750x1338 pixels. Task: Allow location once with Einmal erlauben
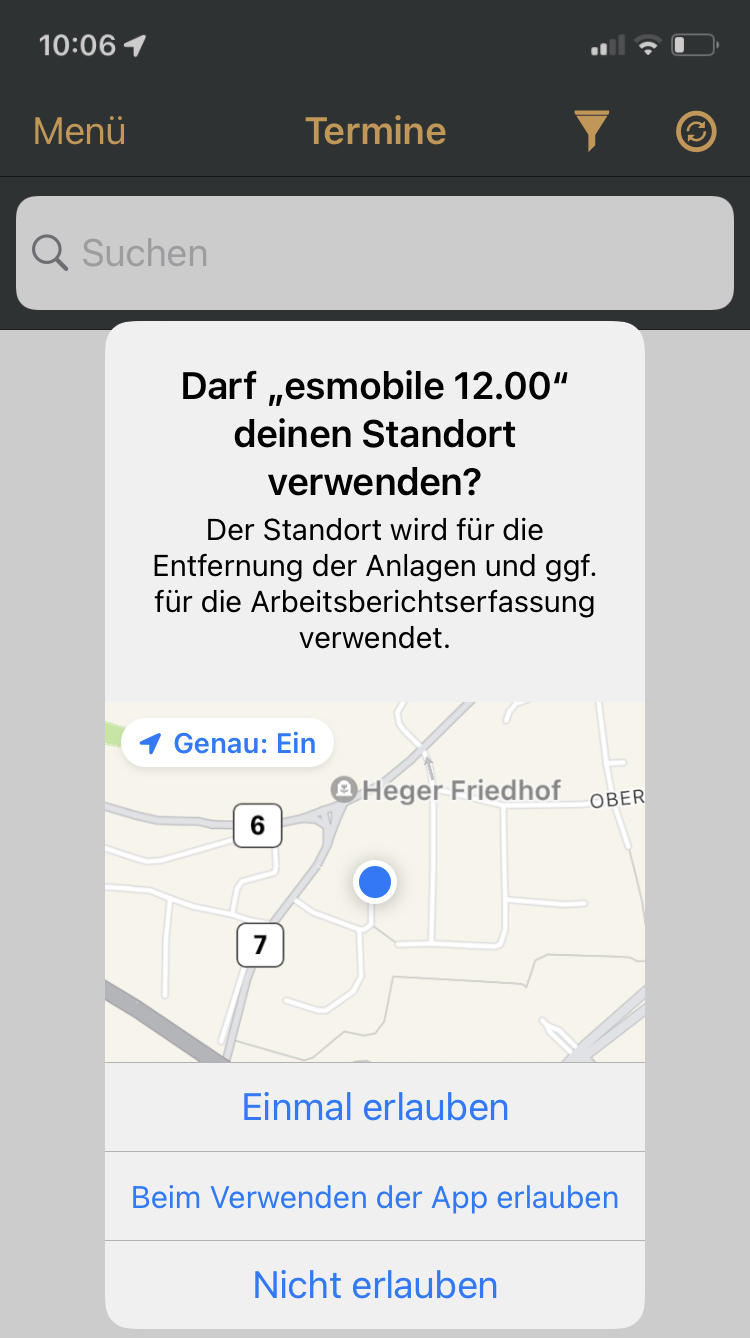click(x=375, y=1107)
